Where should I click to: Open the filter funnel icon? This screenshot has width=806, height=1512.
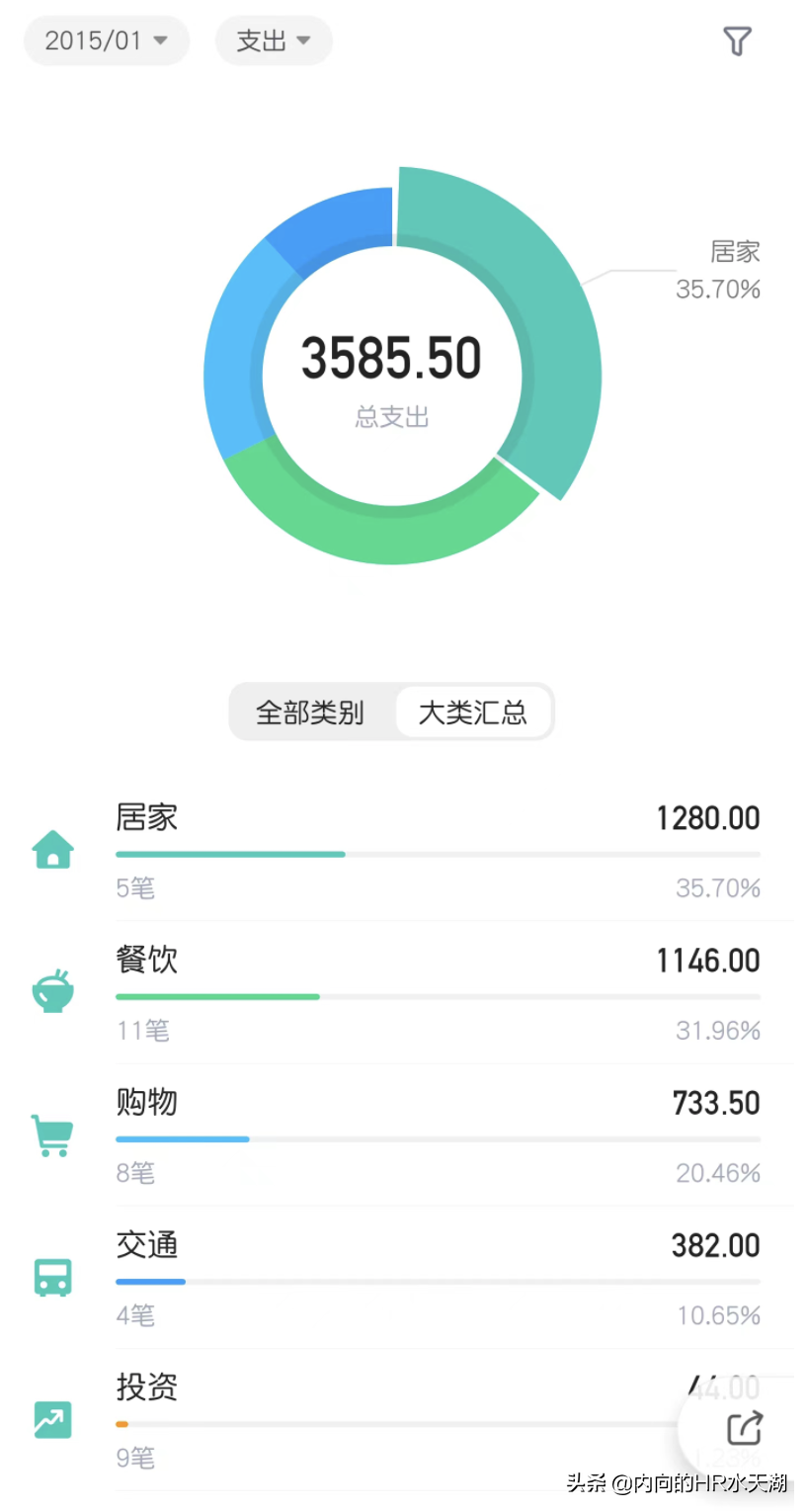click(737, 41)
